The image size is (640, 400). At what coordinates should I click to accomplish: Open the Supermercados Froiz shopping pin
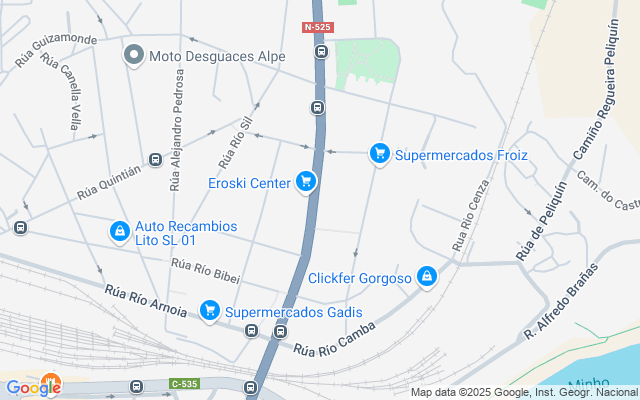click(x=379, y=154)
